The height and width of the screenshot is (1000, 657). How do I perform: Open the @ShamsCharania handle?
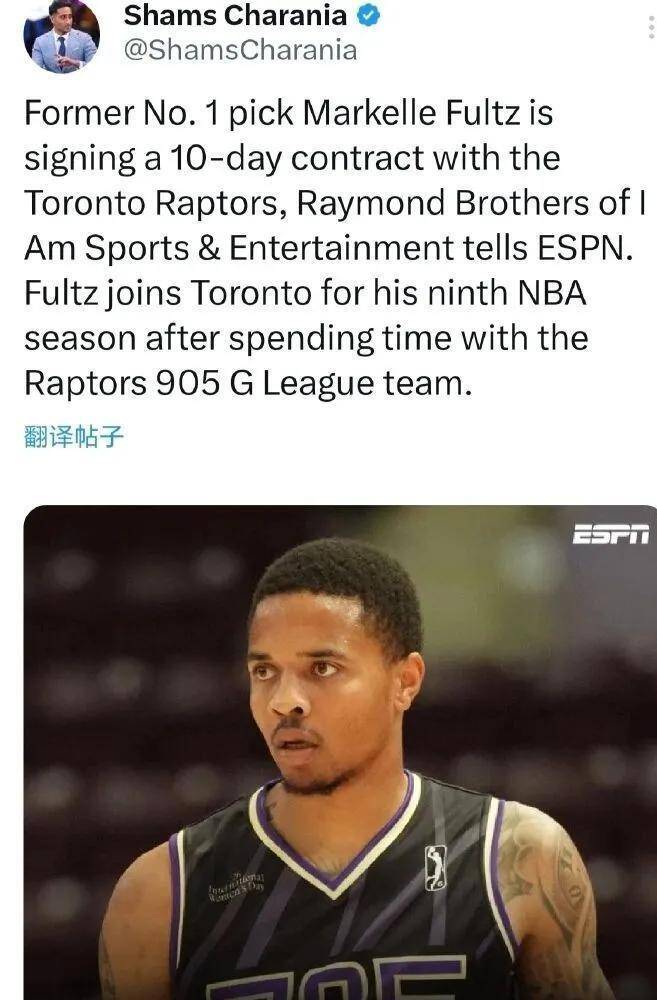tap(239, 50)
